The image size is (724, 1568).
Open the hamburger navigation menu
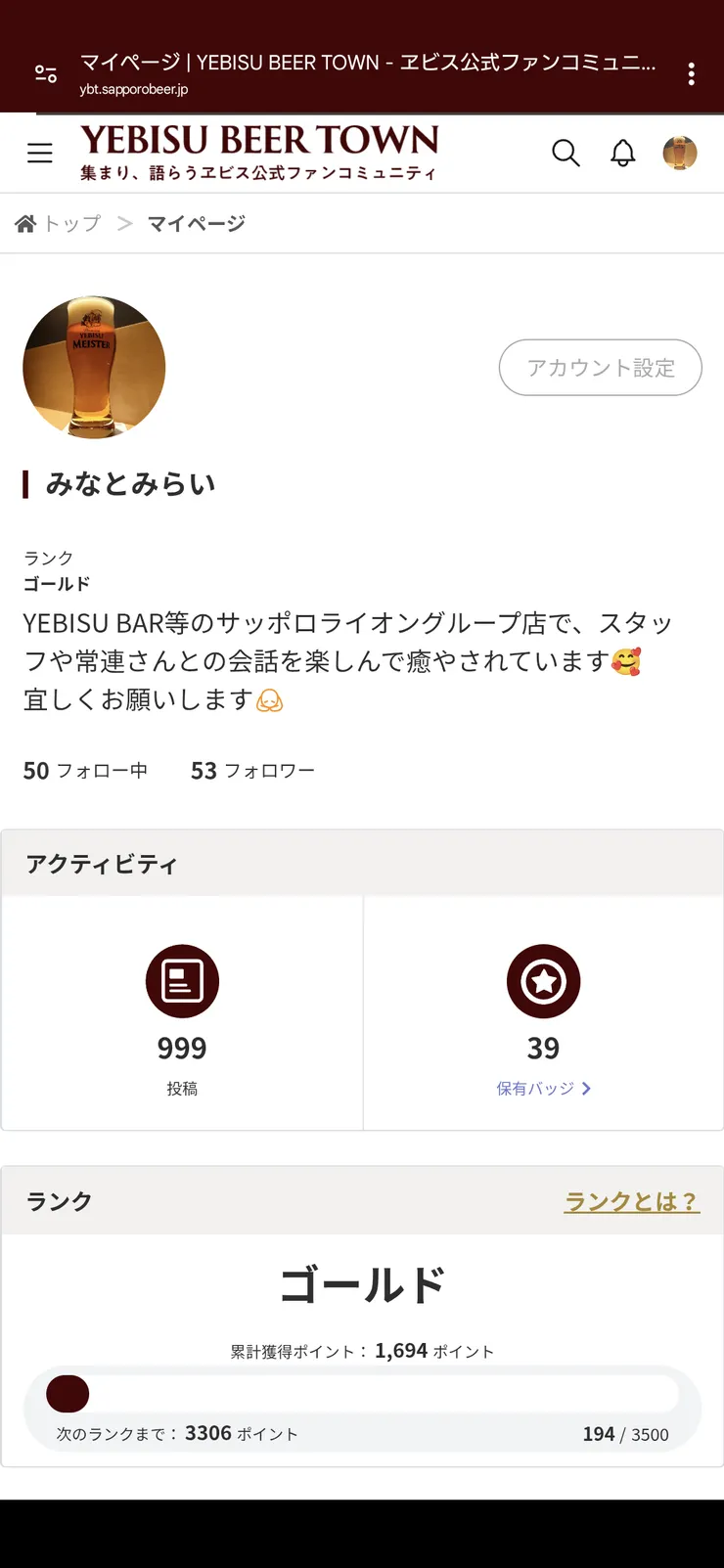pos(39,153)
